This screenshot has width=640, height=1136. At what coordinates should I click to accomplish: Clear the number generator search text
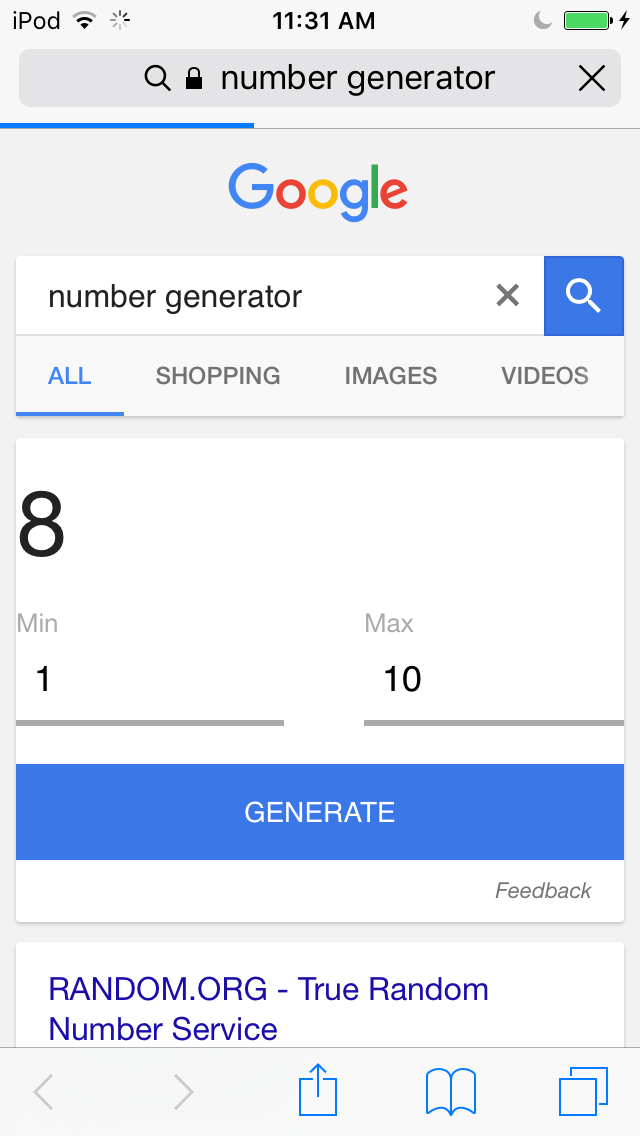[508, 295]
